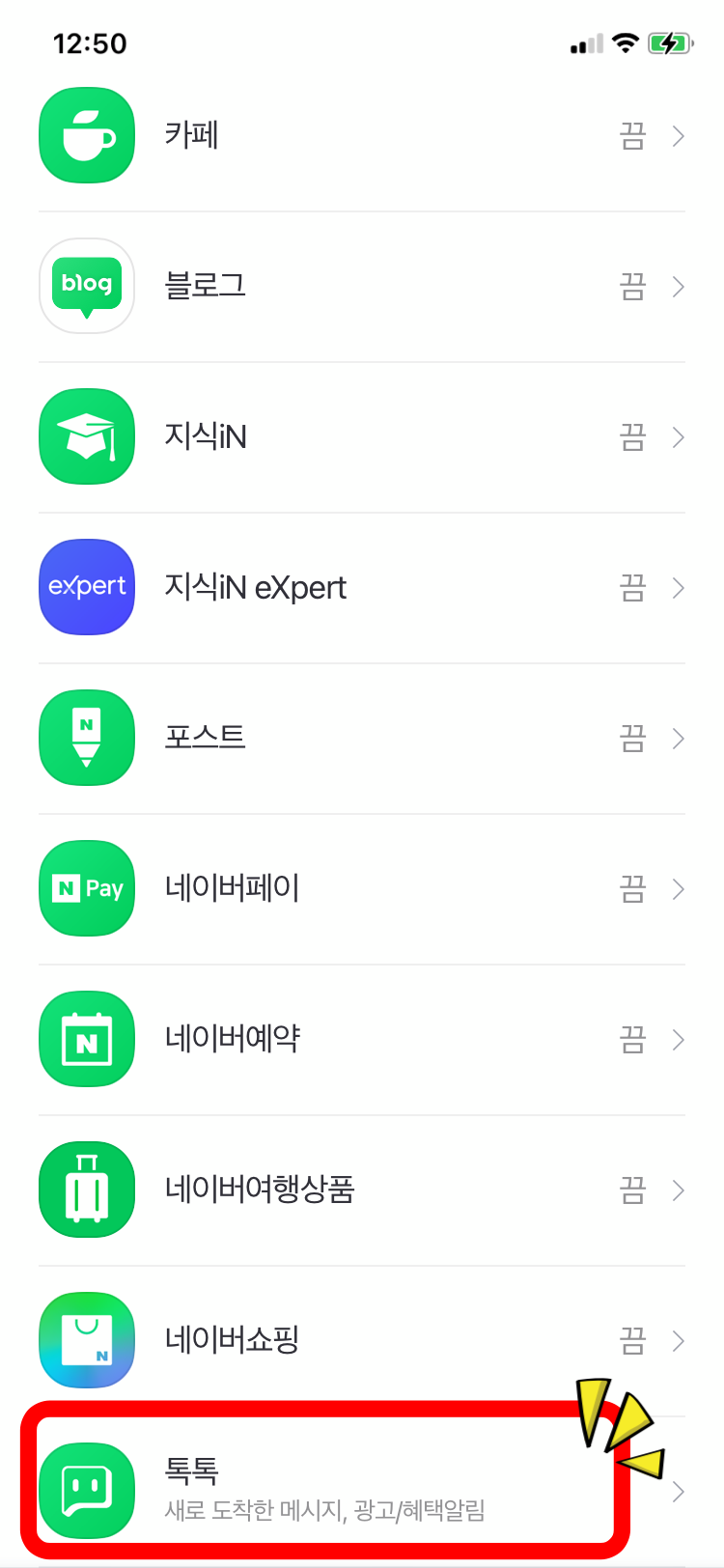Open 카페 notification settings
Viewport: 724px width, 1568px height.
tap(362, 136)
